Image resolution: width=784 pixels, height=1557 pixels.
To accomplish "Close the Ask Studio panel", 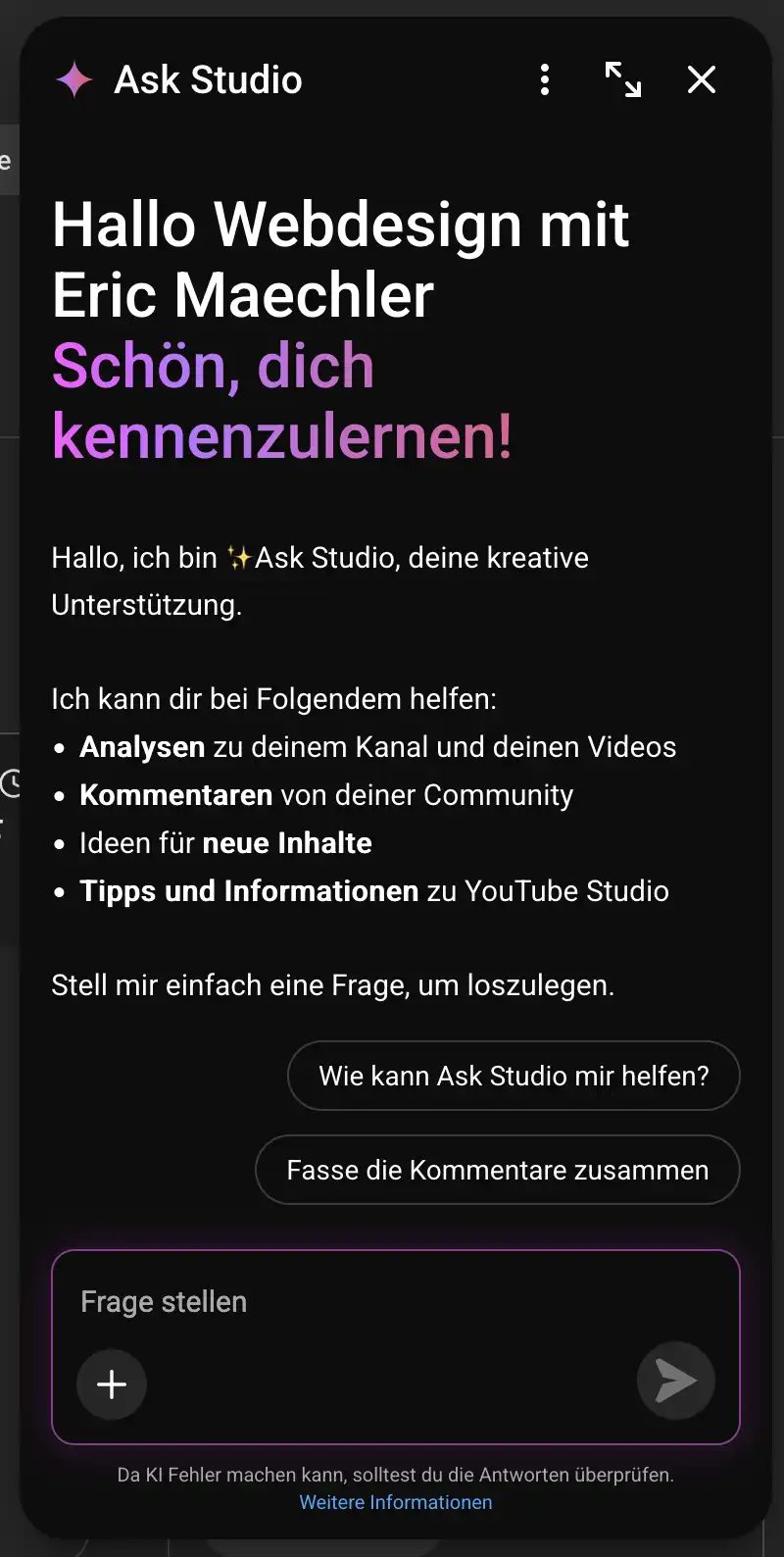I will click(x=702, y=80).
